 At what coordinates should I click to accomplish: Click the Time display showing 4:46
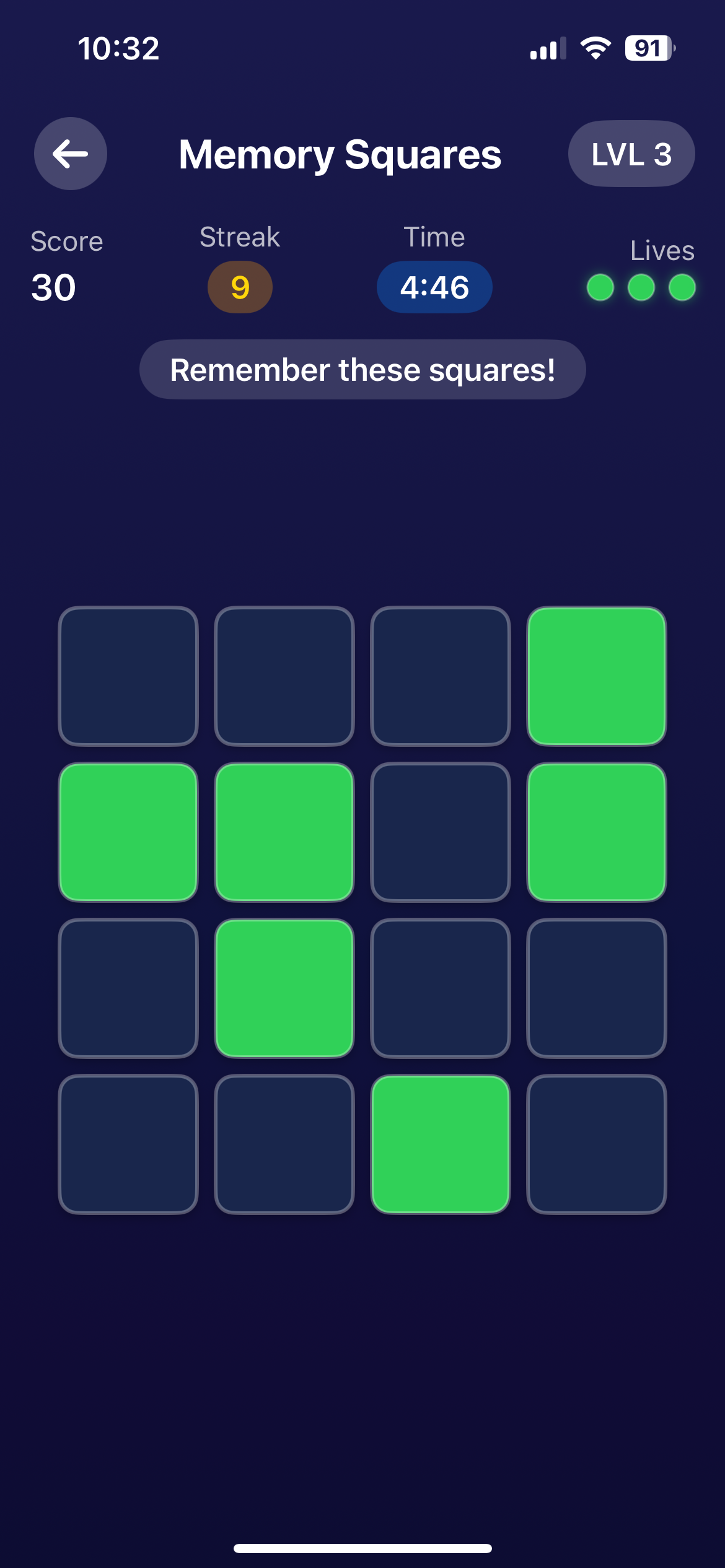tap(434, 286)
